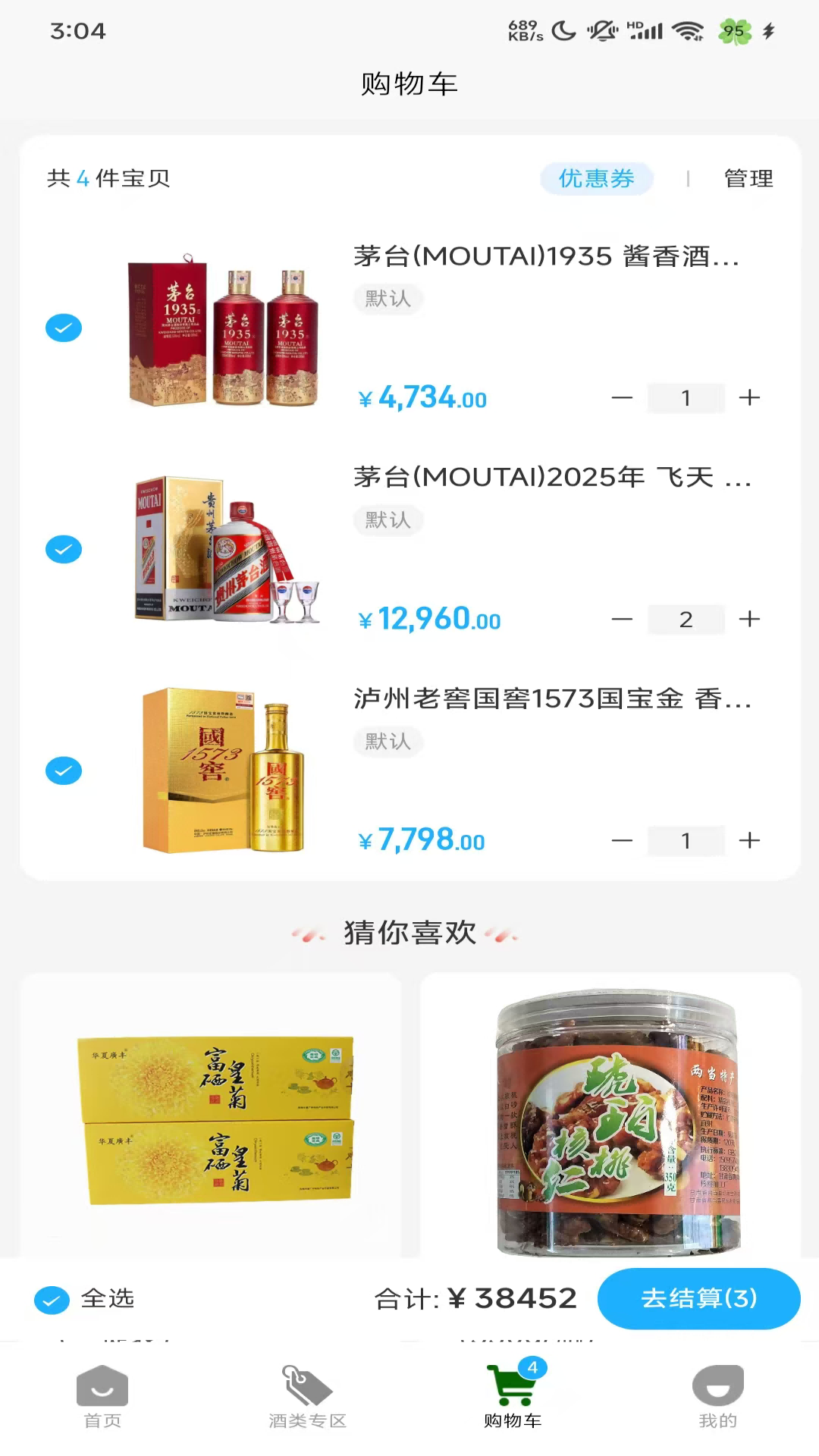Increase quantity of 茅台1935 with plus icon
819x1456 pixels.
point(750,397)
